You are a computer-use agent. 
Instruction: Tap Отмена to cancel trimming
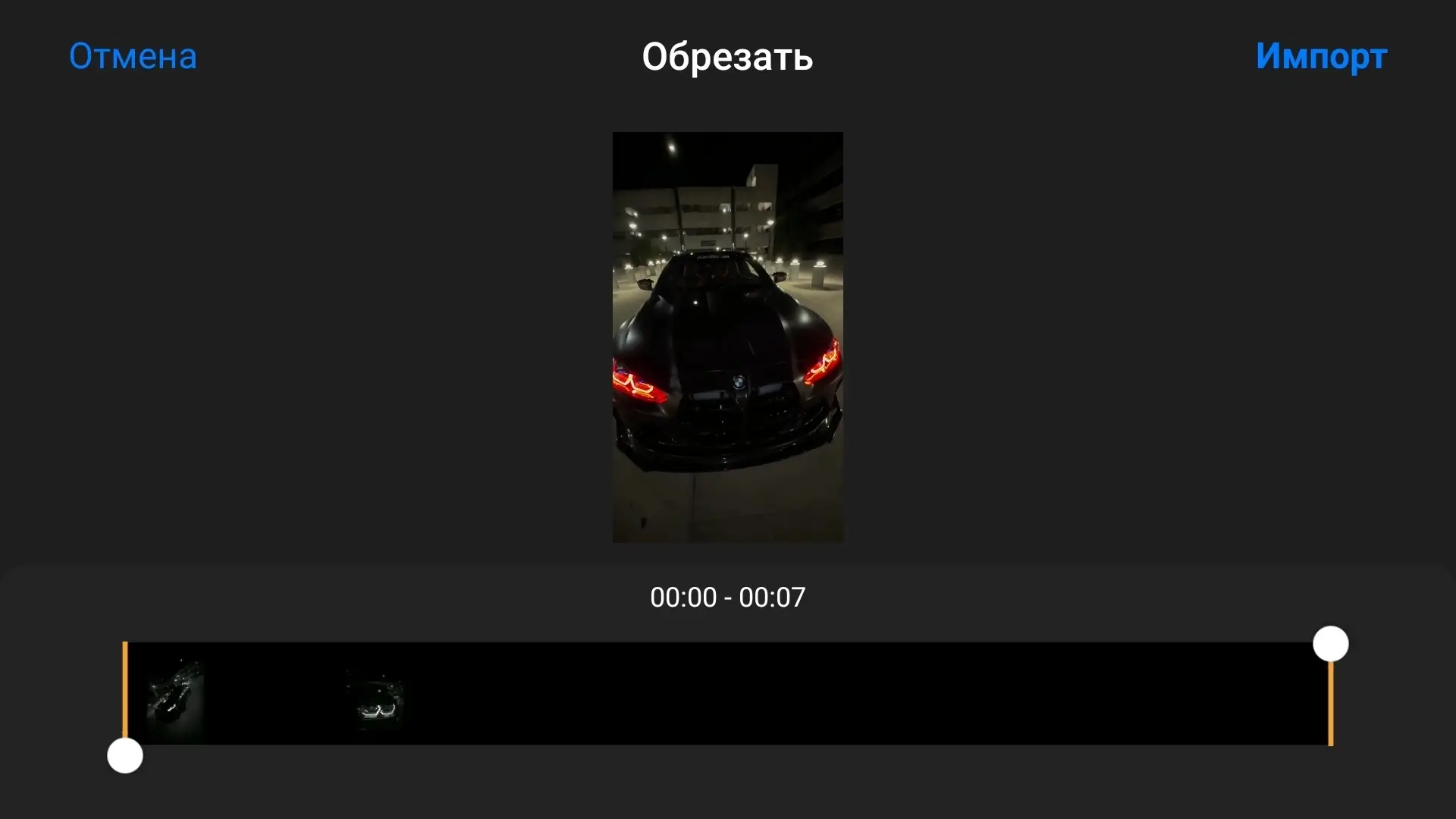tap(133, 56)
